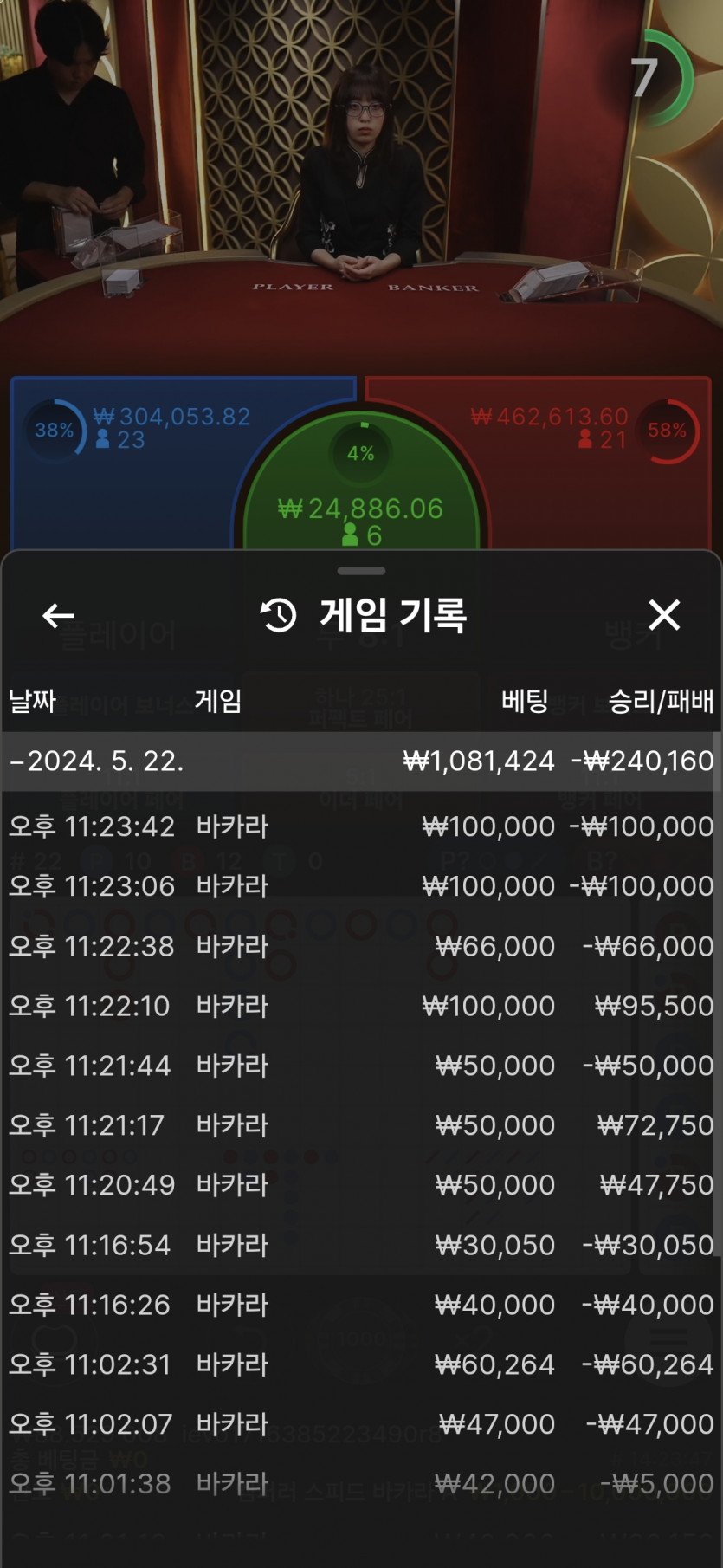The width and height of the screenshot is (723, 1568).
Task: View the 오후 11:22:10 game details
Action: (360, 1006)
